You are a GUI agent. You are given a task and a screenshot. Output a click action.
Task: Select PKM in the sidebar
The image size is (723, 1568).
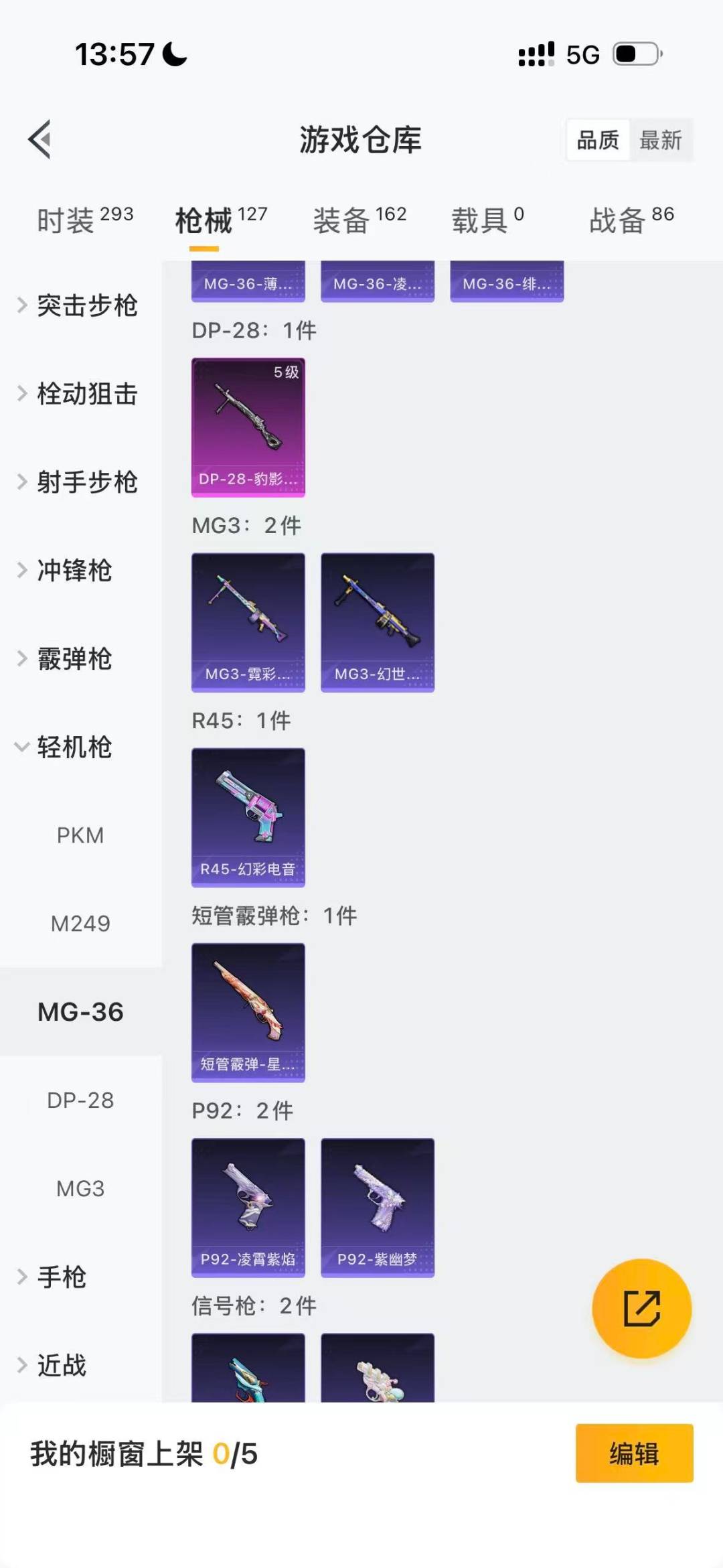[x=80, y=835]
